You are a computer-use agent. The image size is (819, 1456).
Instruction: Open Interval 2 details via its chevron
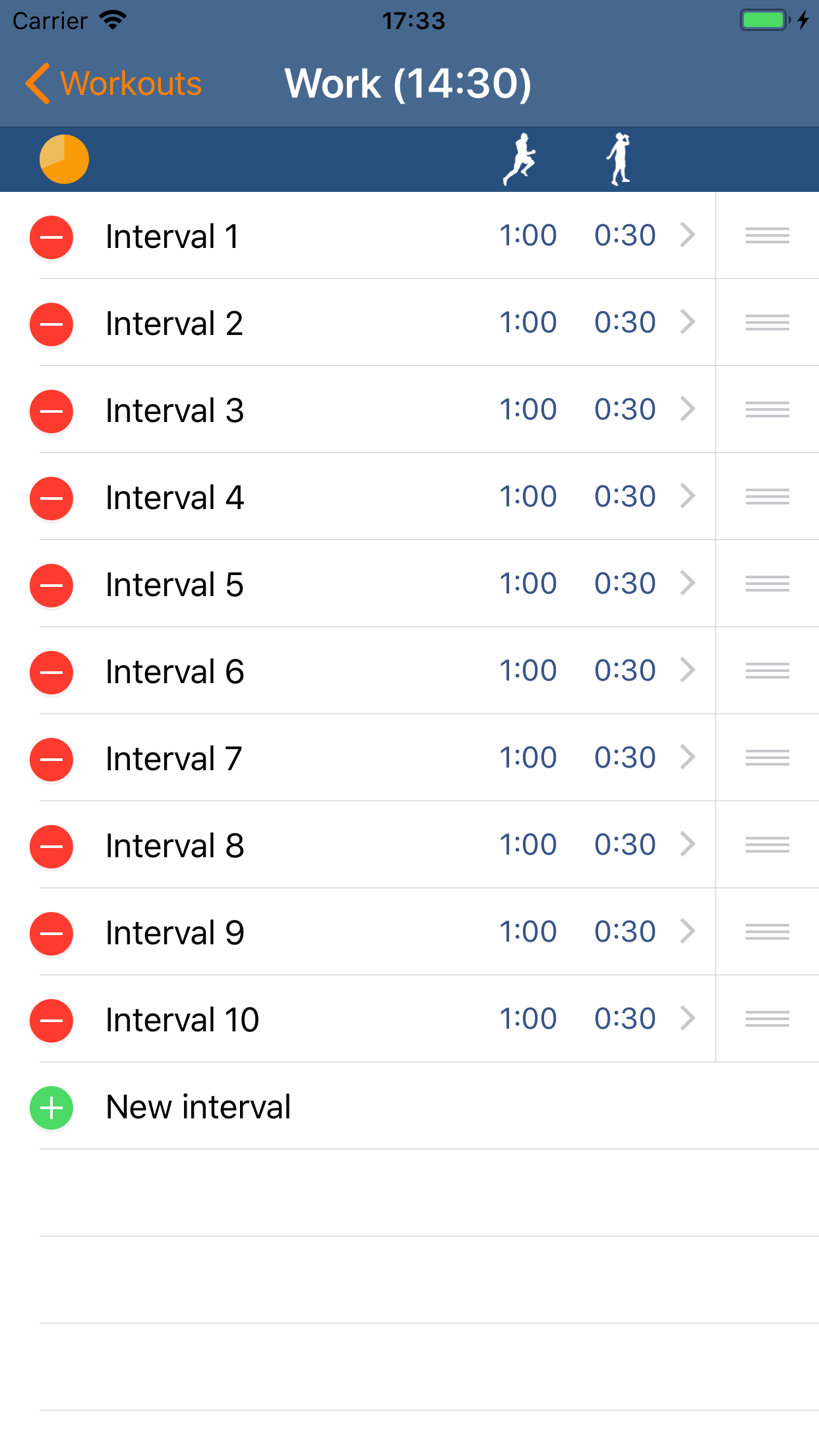(687, 323)
